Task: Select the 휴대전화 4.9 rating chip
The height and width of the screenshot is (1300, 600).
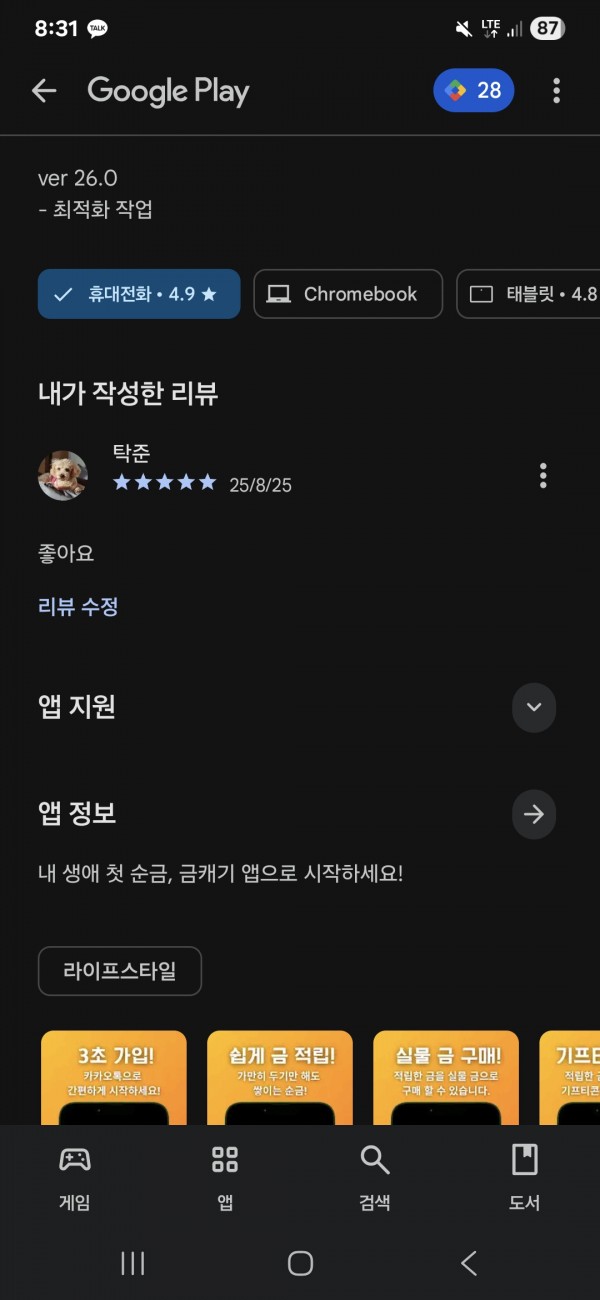Action: 139,294
